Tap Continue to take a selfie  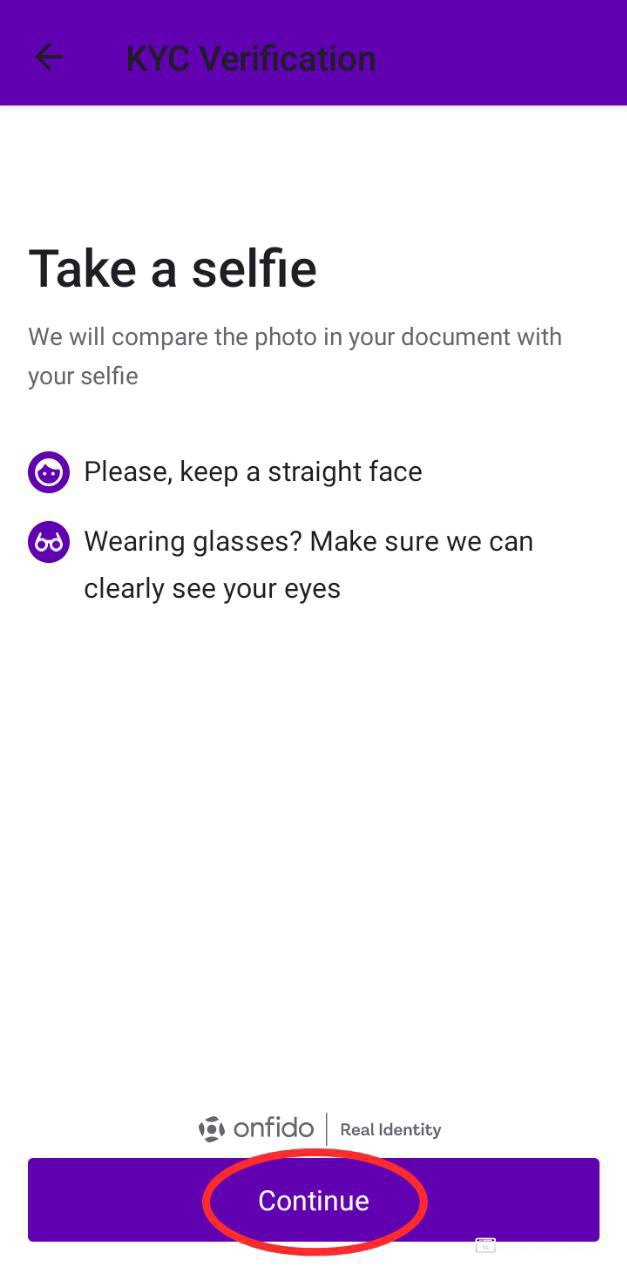point(313,1200)
